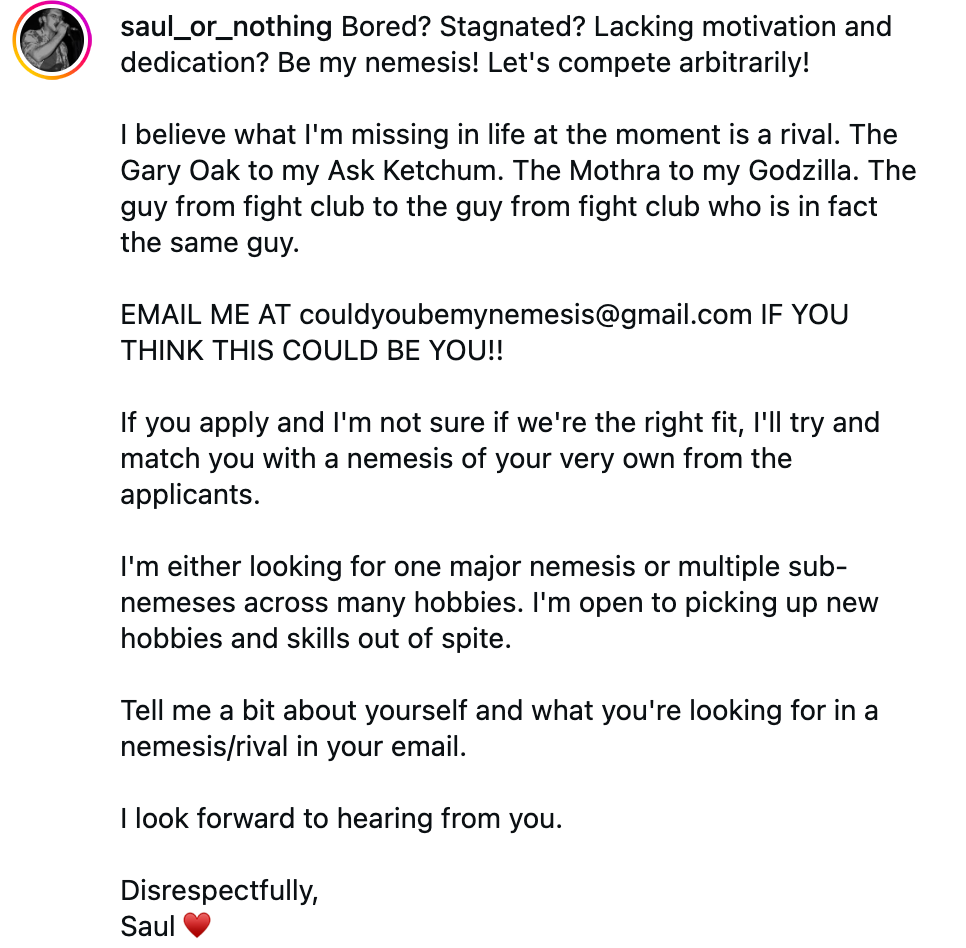Viewport: 966px width, 948px height.
Task: Tap the saul_or_nothing username
Action: [226, 27]
